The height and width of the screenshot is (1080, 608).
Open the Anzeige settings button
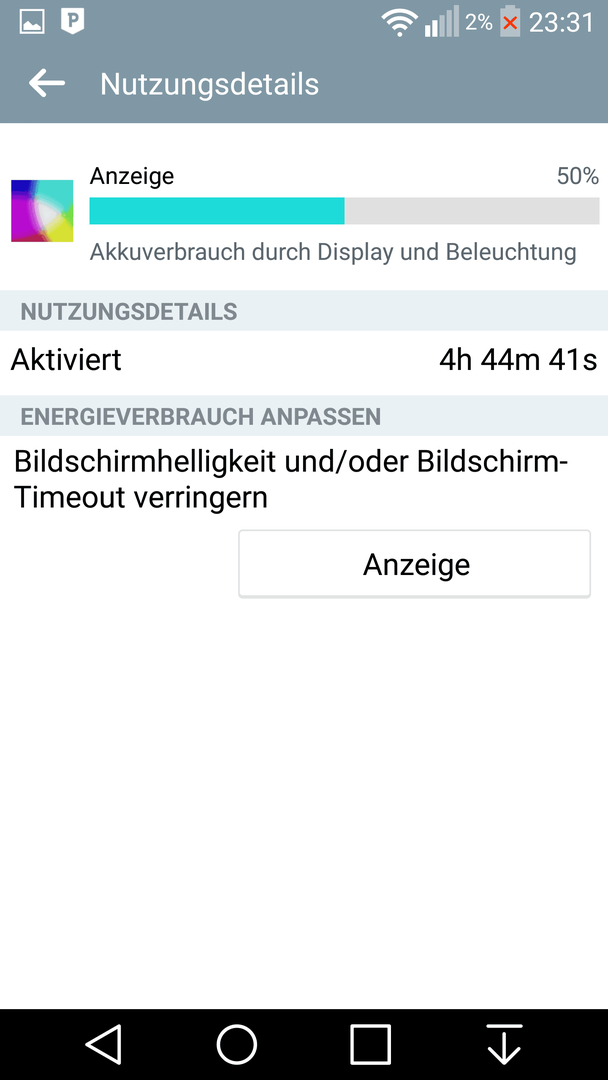click(415, 564)
